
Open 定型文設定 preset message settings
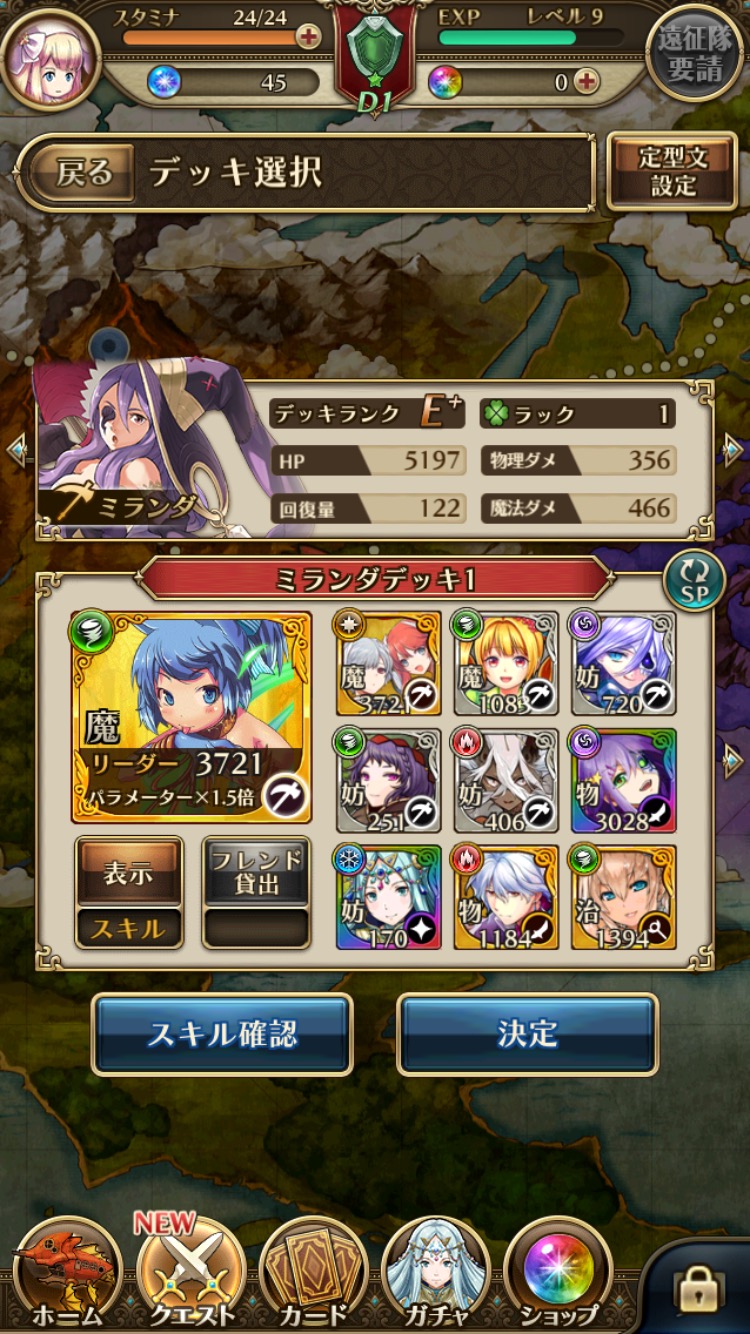point(673,172)
